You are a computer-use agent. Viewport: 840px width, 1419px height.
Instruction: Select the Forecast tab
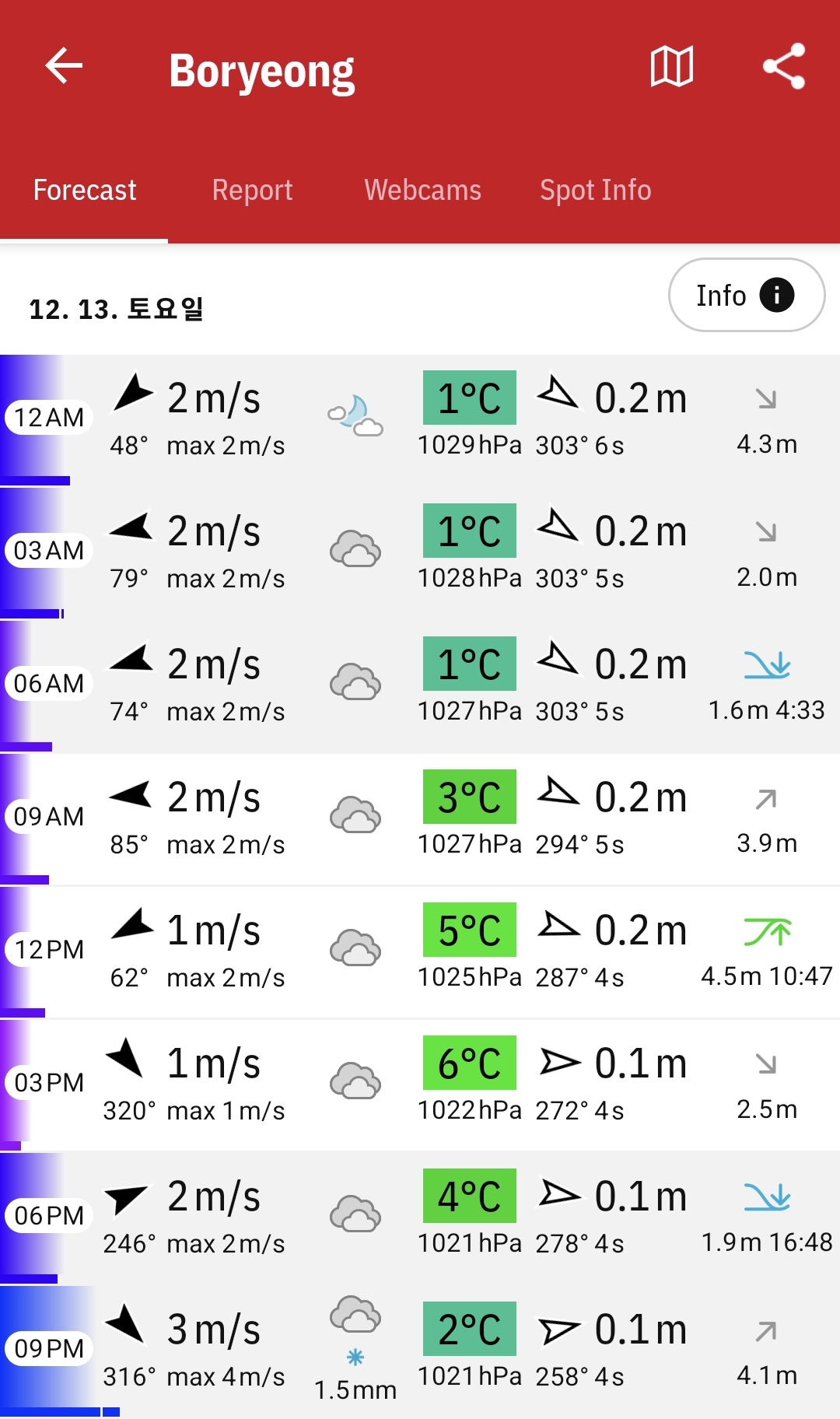point(84,191)
